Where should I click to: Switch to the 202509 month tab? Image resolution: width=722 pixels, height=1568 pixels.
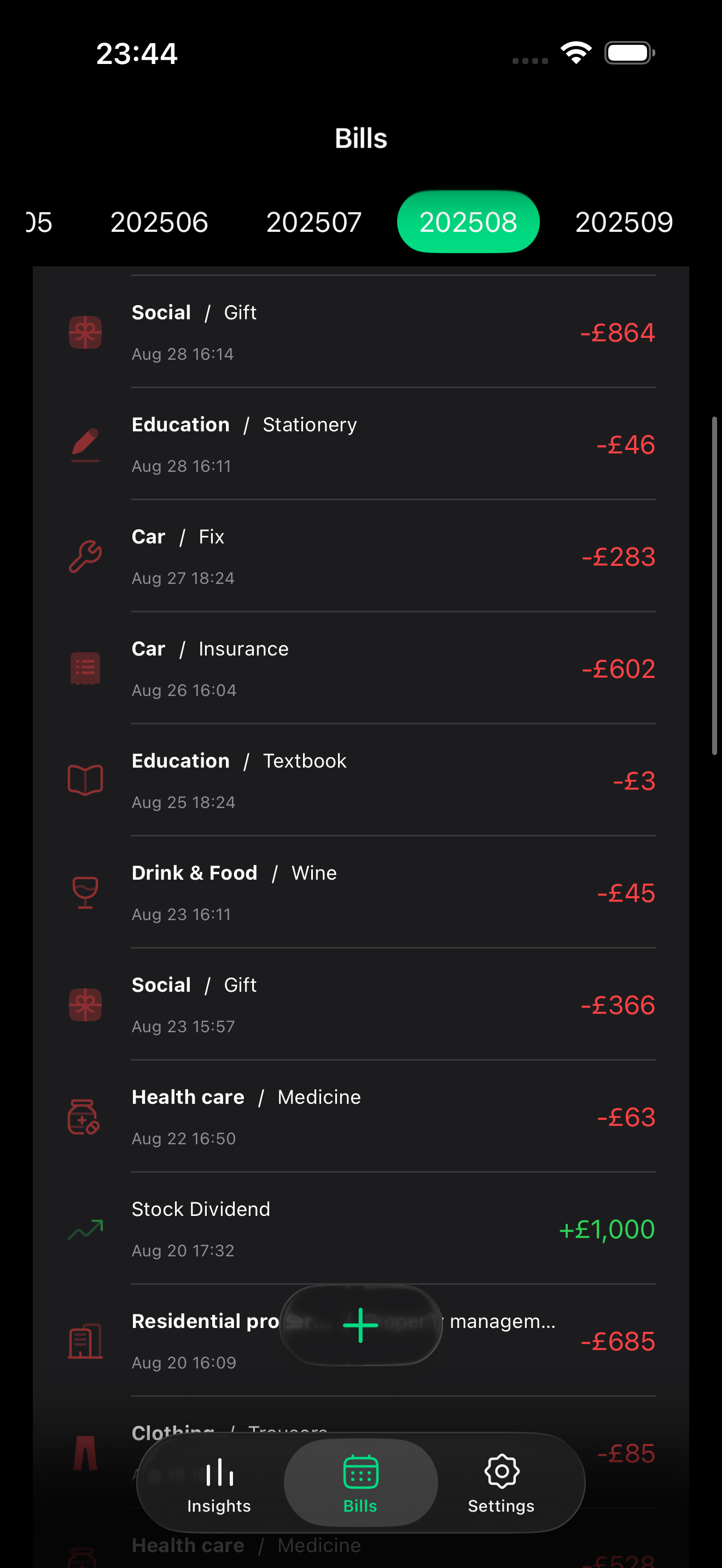(624, 222)
